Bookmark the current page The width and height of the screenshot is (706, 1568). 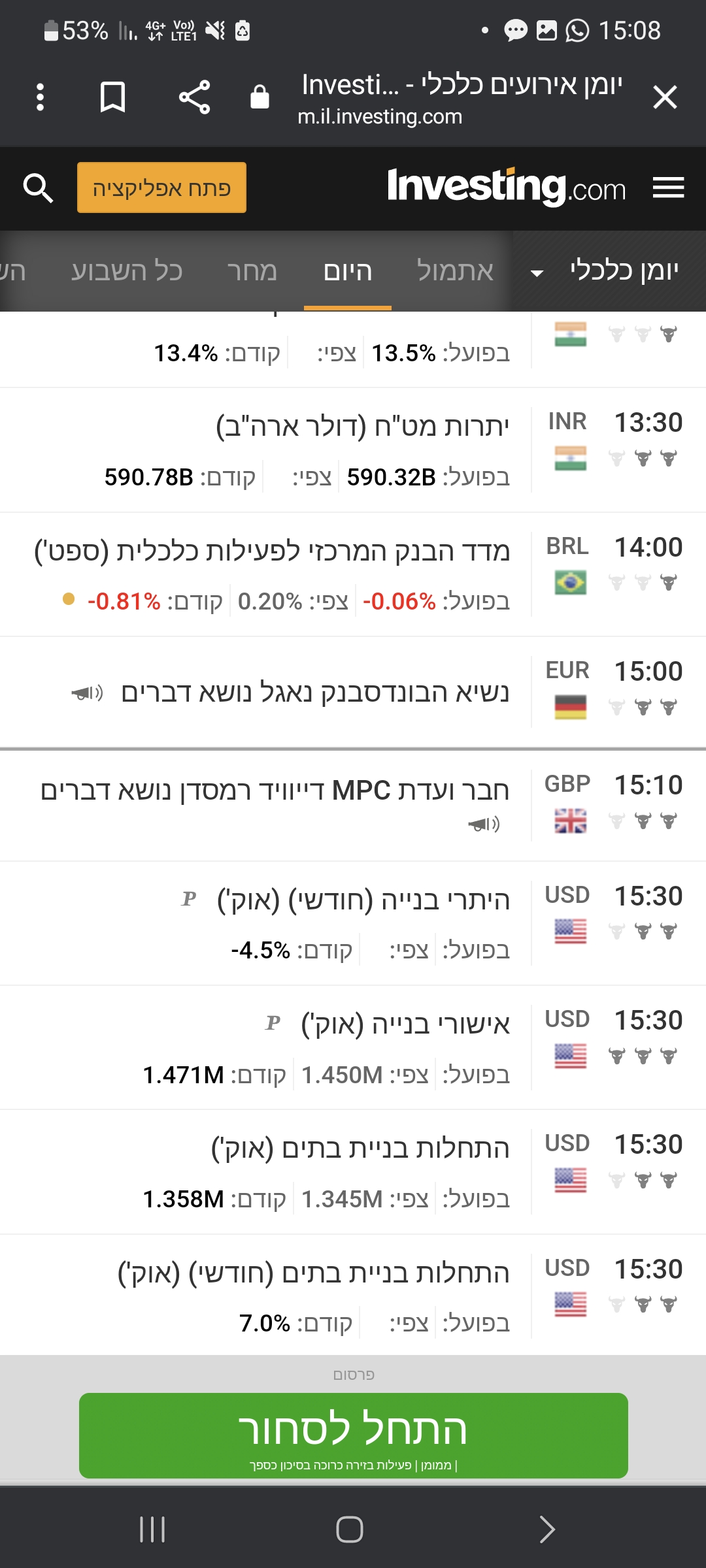(x=112, y=98)
